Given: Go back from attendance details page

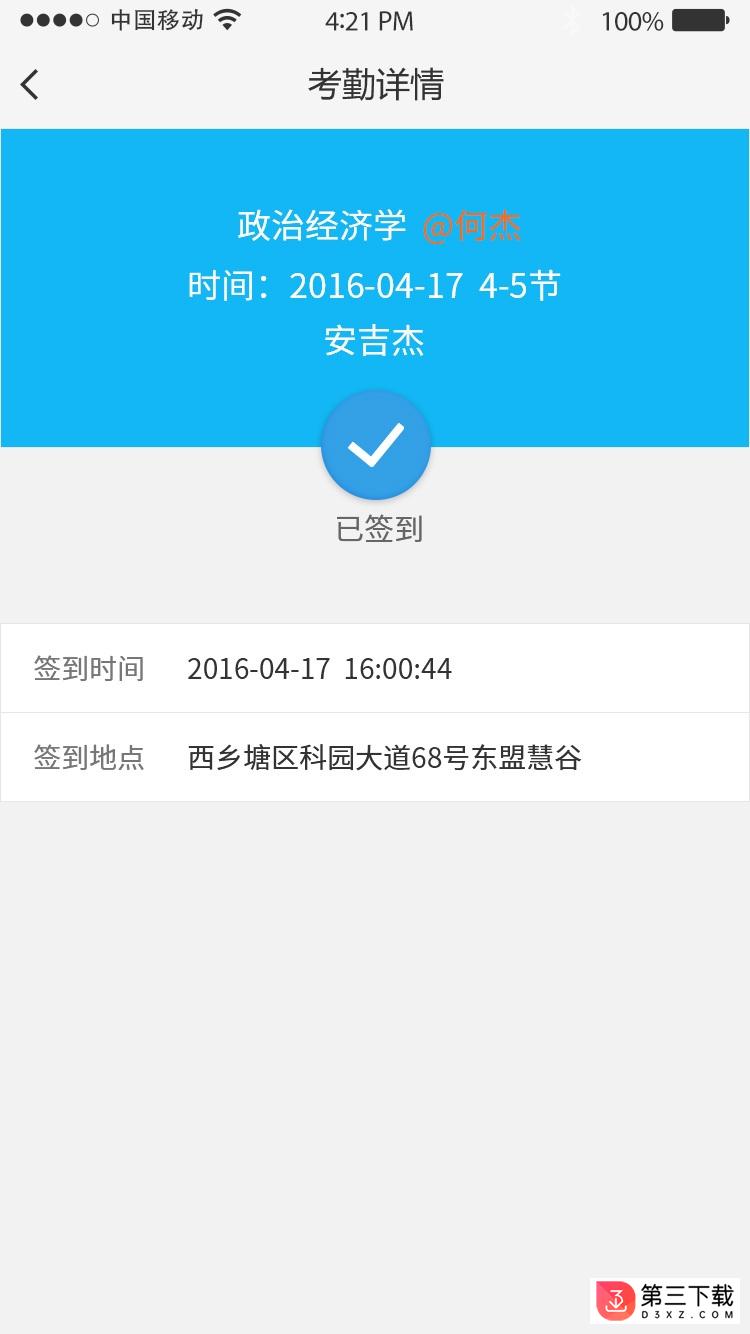Looking at the screenshot, I should click(x=30, y=85).
